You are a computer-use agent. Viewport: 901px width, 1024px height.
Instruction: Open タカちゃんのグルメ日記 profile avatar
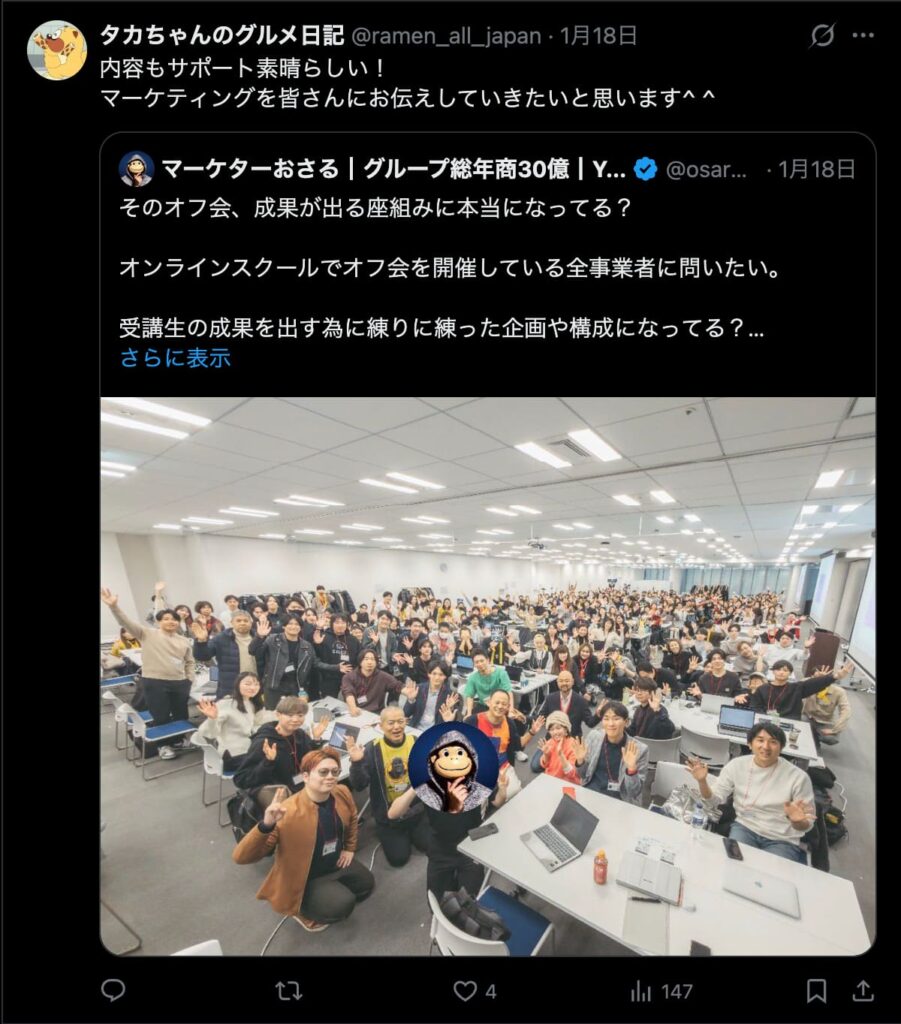tap(56, 49)
